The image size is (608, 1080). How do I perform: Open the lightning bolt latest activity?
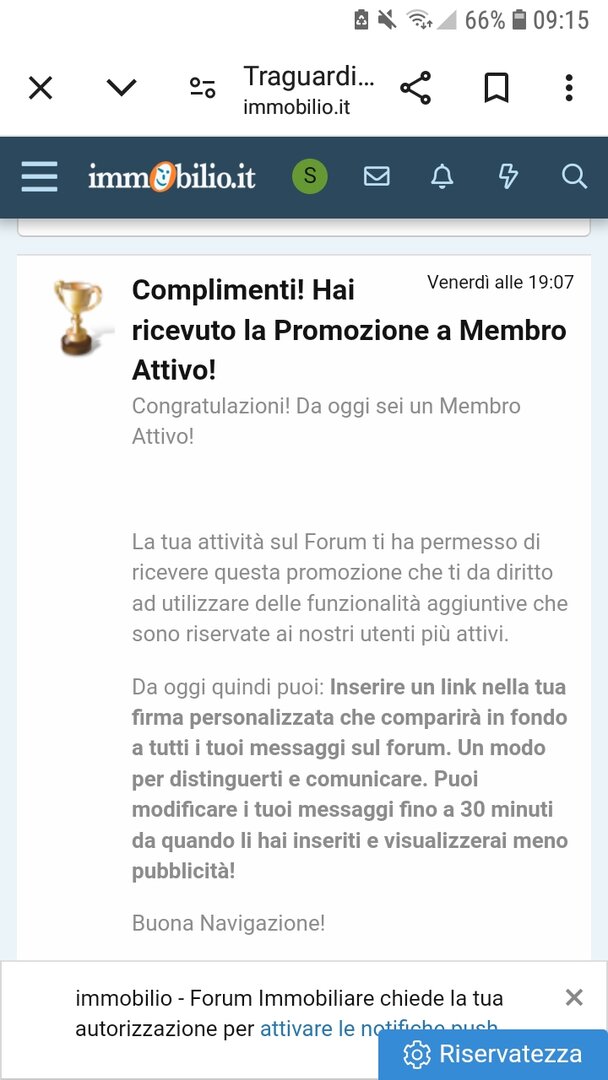(508, 176)
